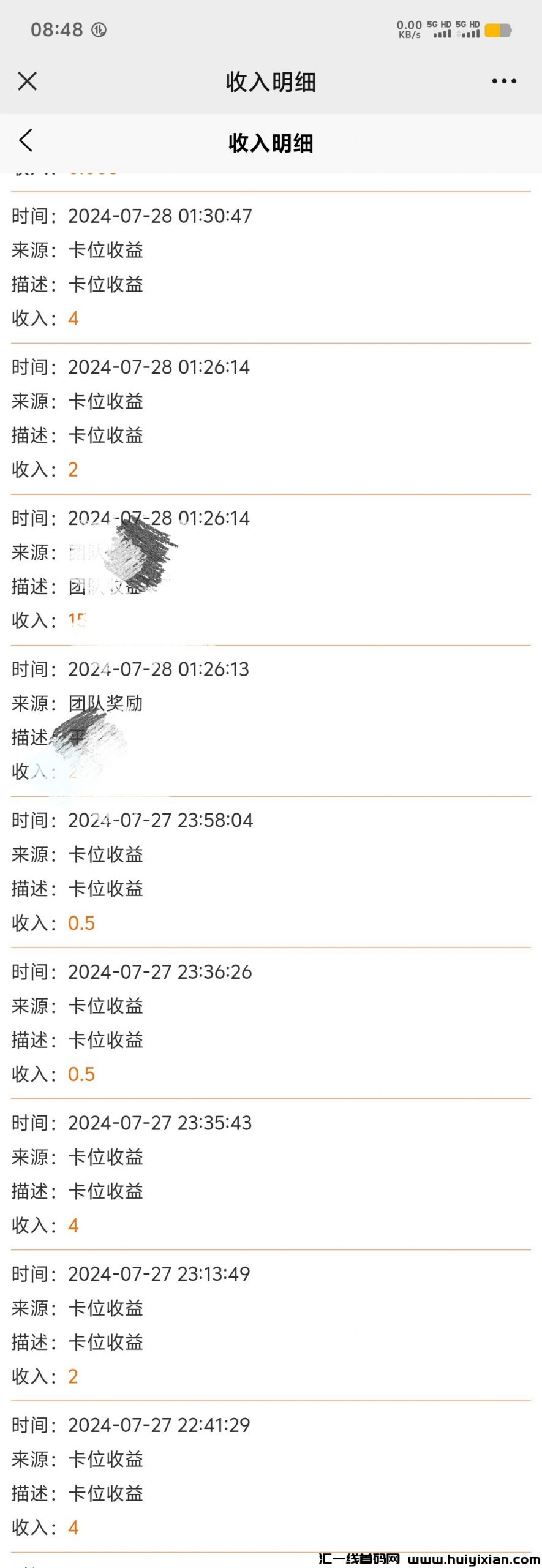Select the record timestamped 2024-07-28 01:30:47

click(160, 215)
